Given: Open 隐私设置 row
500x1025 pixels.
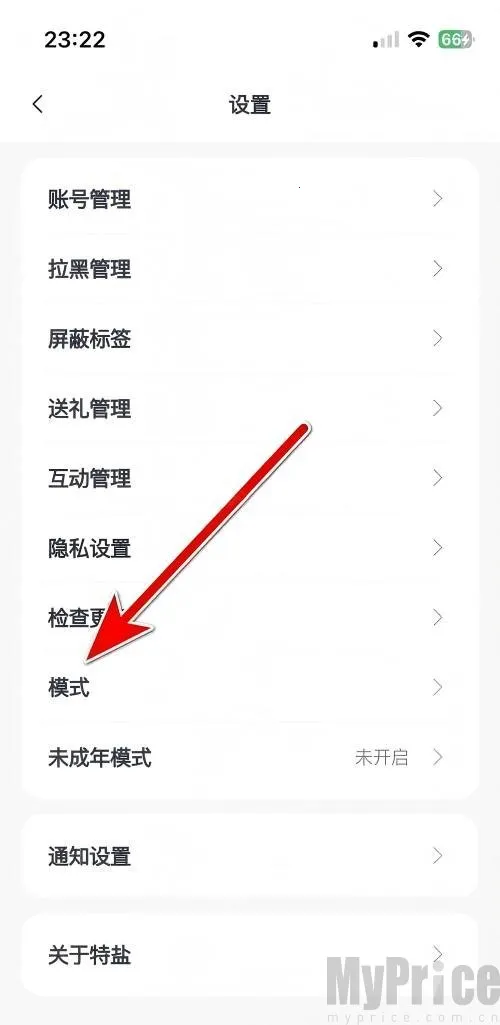Looking at the screenshot, I should (250, 548).
